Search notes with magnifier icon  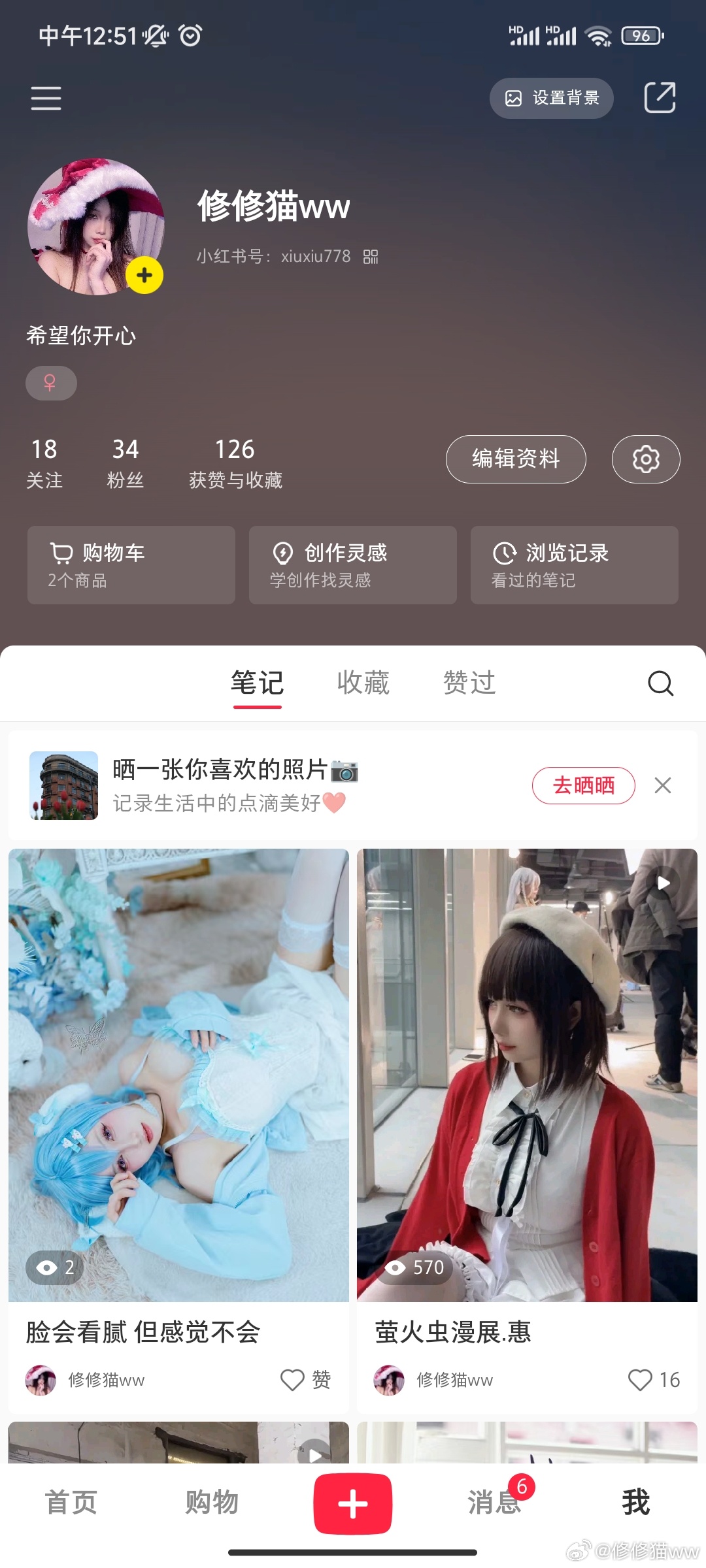coord(660,683)
